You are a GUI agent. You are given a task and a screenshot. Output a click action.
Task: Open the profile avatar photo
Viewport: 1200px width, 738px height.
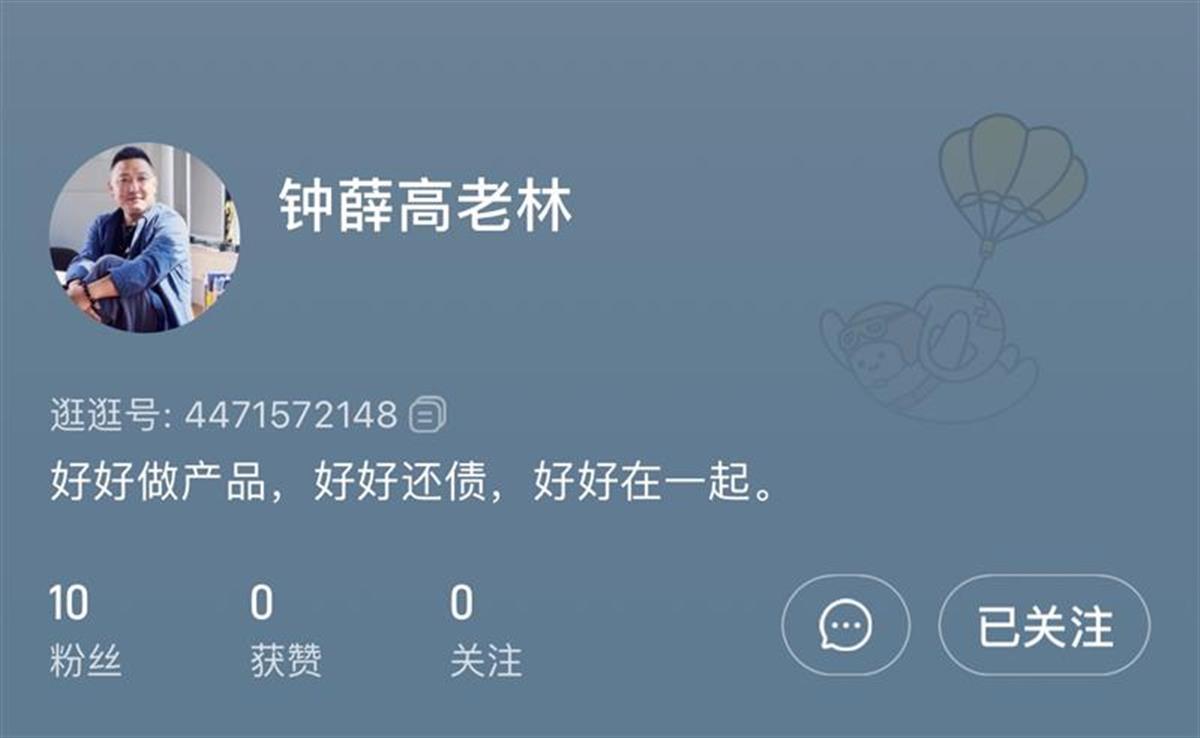point(145,237)
